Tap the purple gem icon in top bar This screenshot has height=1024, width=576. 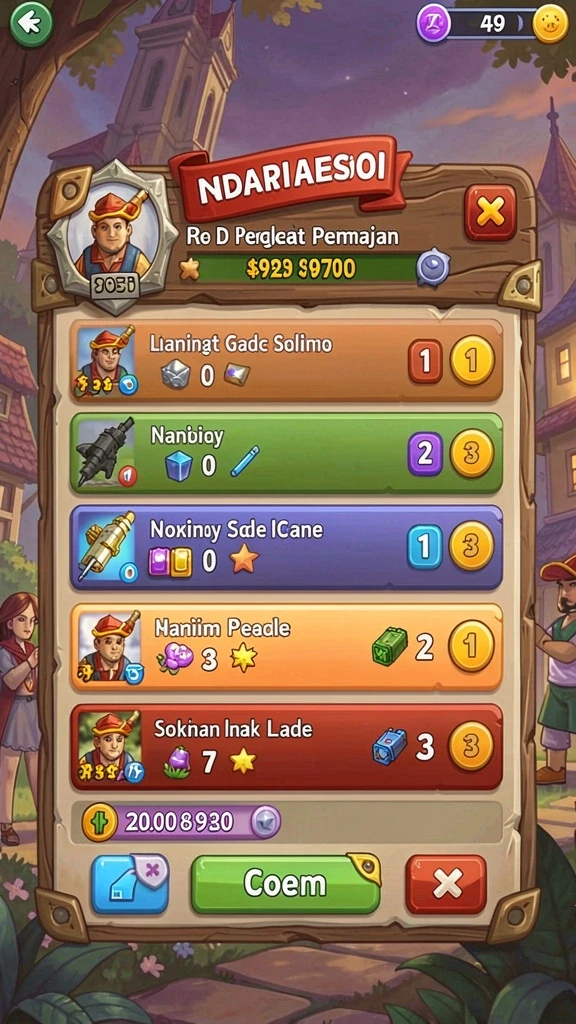click(434, 24)
